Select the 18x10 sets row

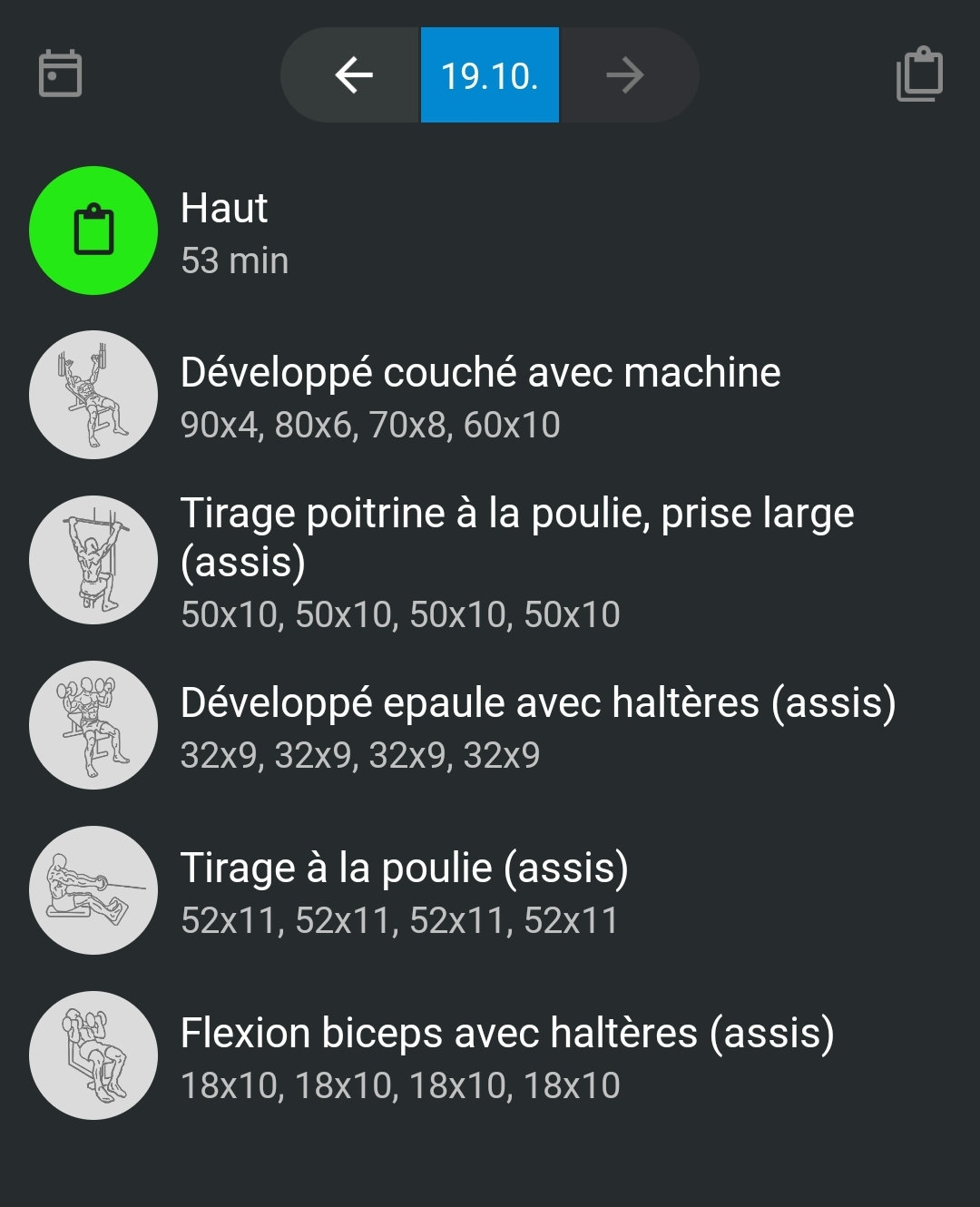pos(399,1084)
